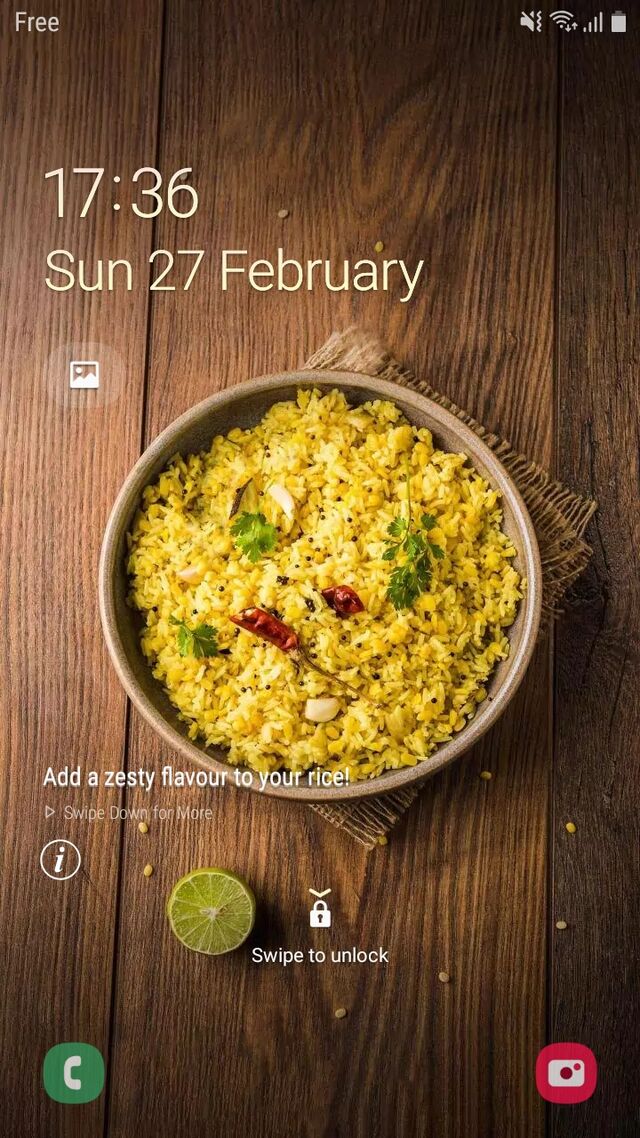Launch the camera shortcut

click(x=566, y=1073)
